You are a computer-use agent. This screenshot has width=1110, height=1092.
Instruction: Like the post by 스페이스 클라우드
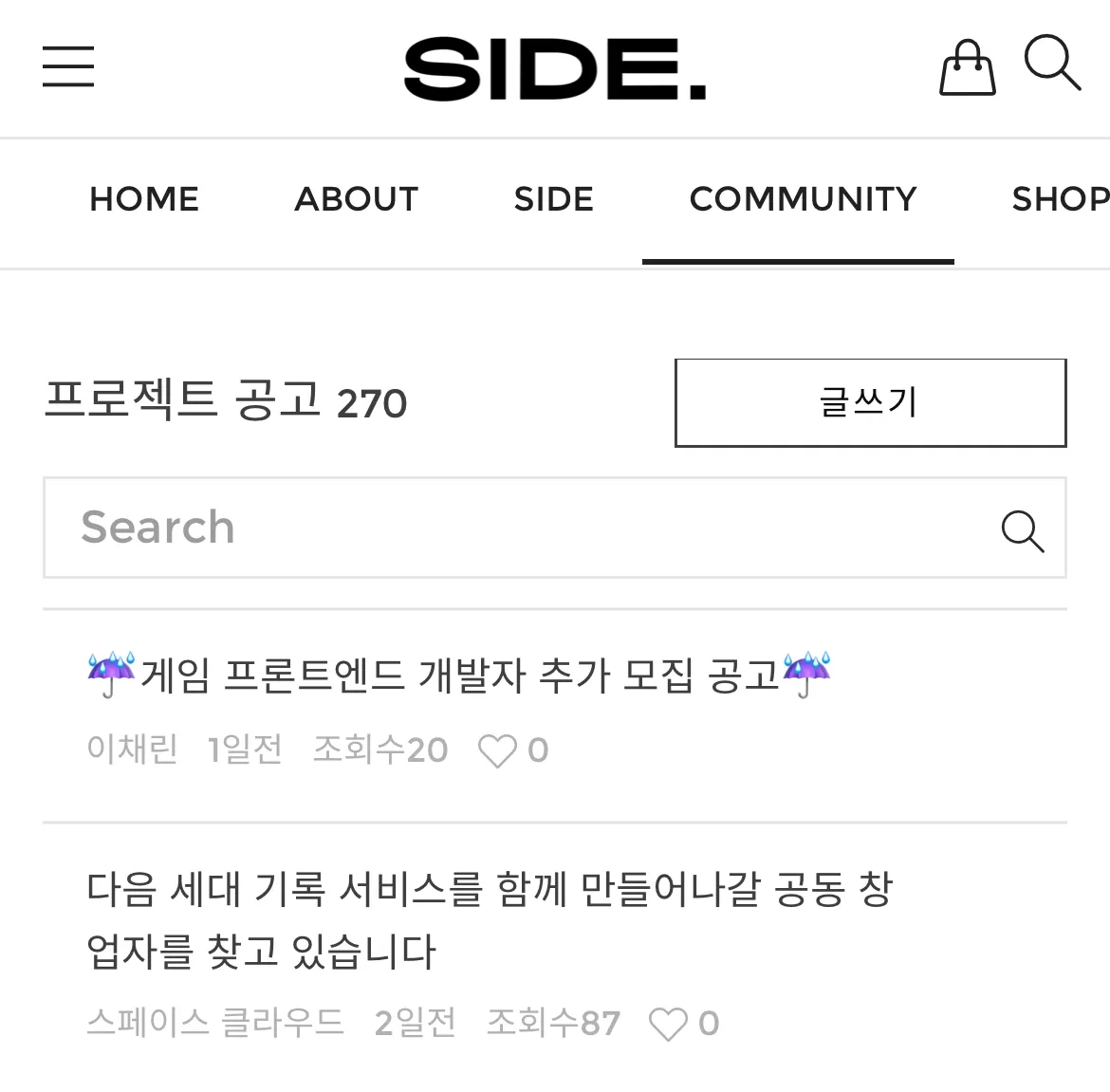668,1025
